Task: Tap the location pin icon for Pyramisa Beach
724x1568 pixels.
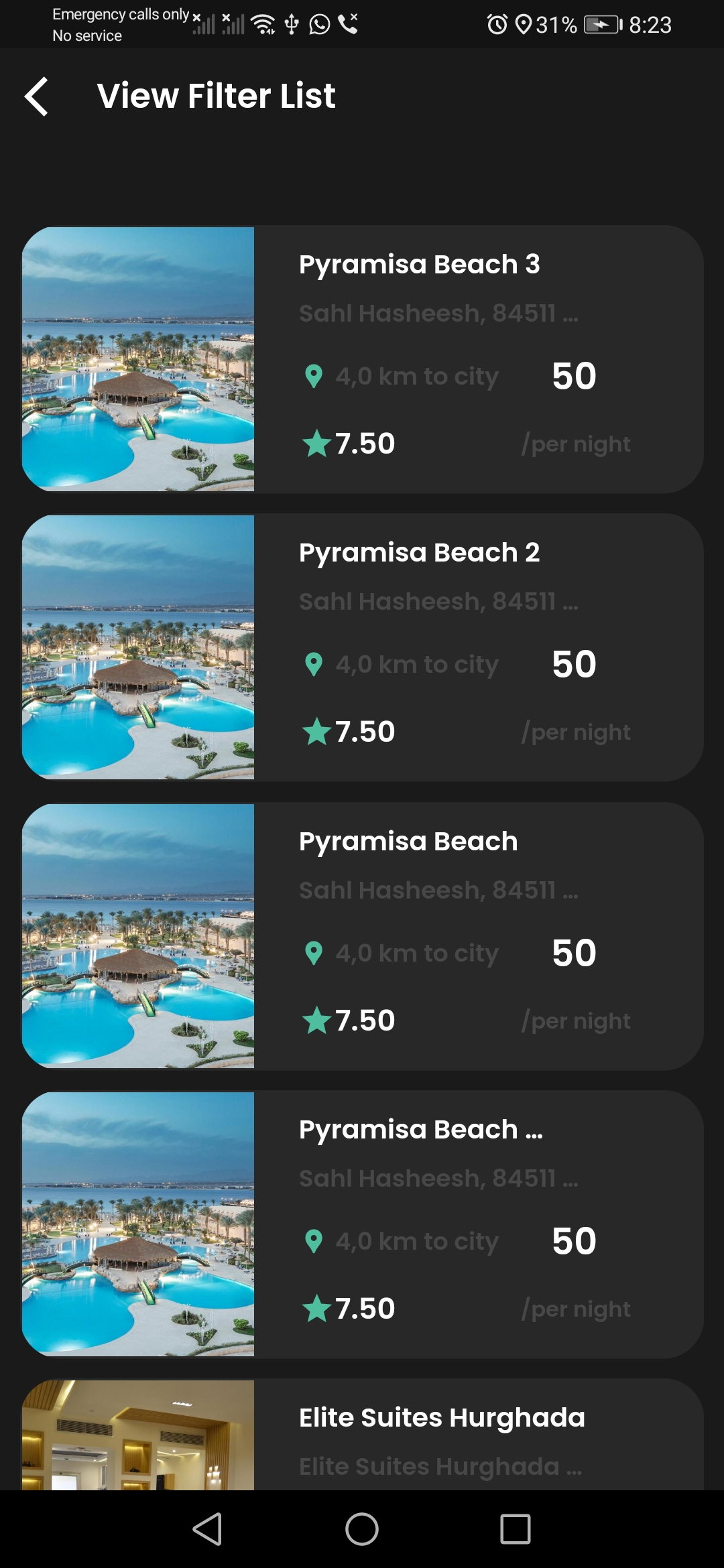Action: [x=315, y=953]
